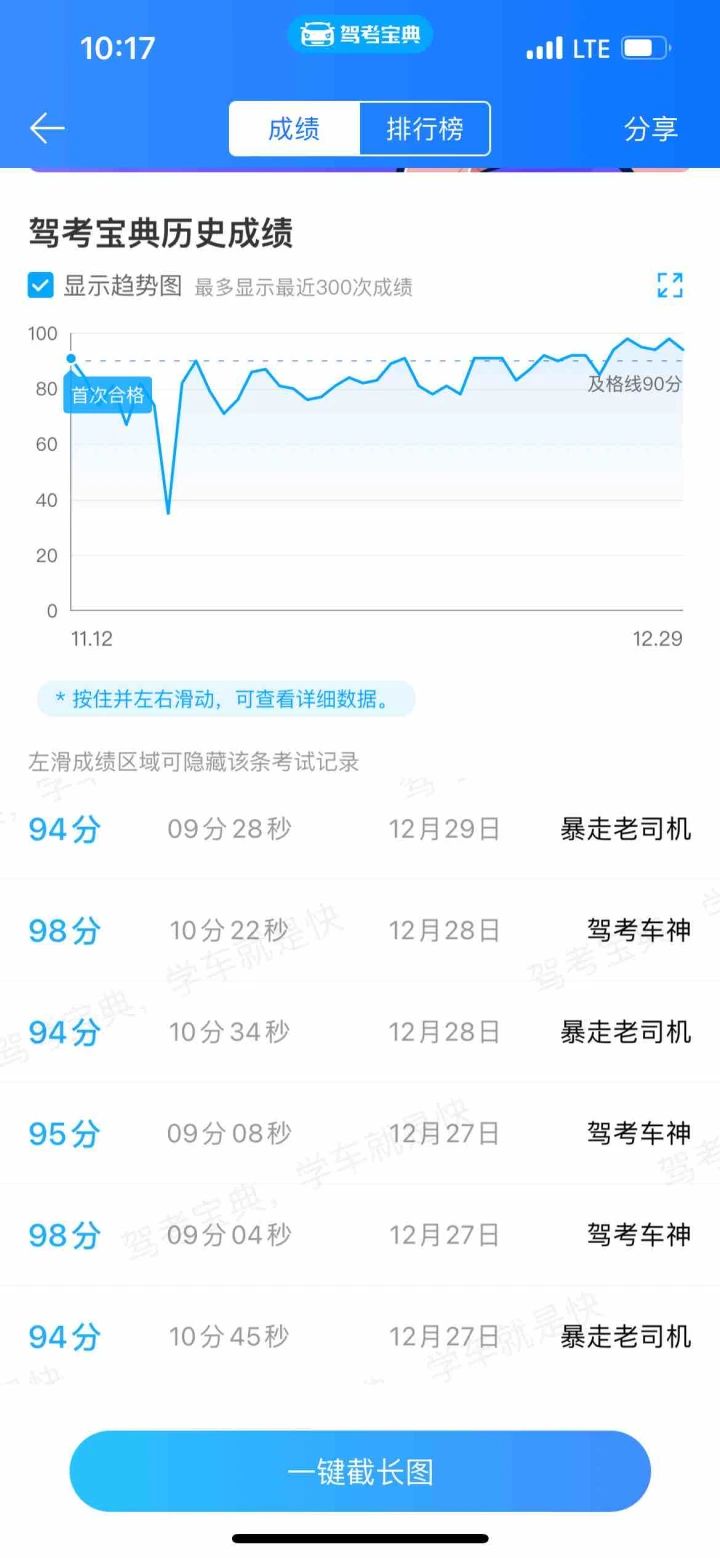Screen dimensions: 720x1558
Task: Expand the trend chart to fullscreen
Action: pyautogui.click(x=670, y=285)
